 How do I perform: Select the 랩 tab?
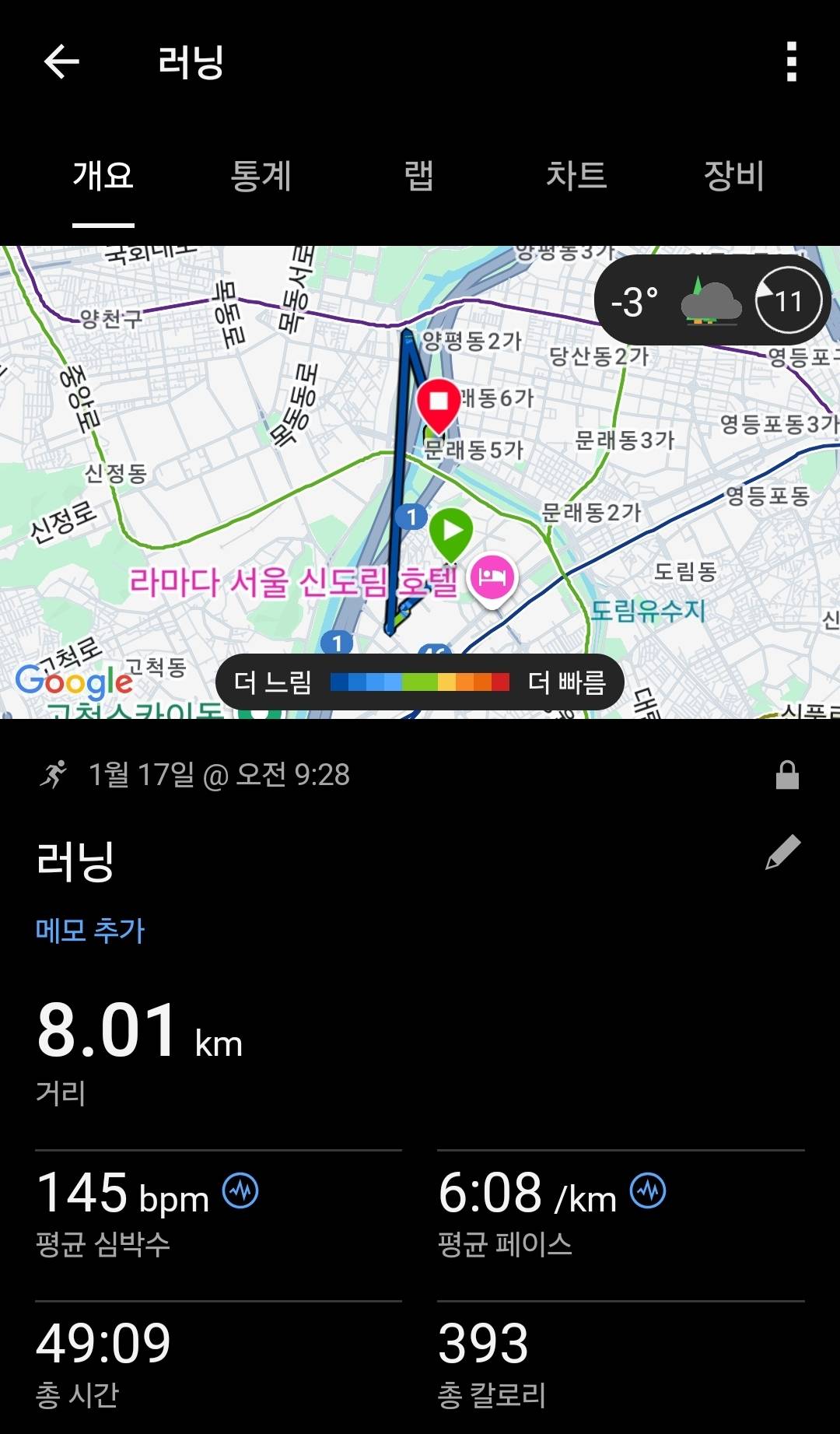click(419, 177)
